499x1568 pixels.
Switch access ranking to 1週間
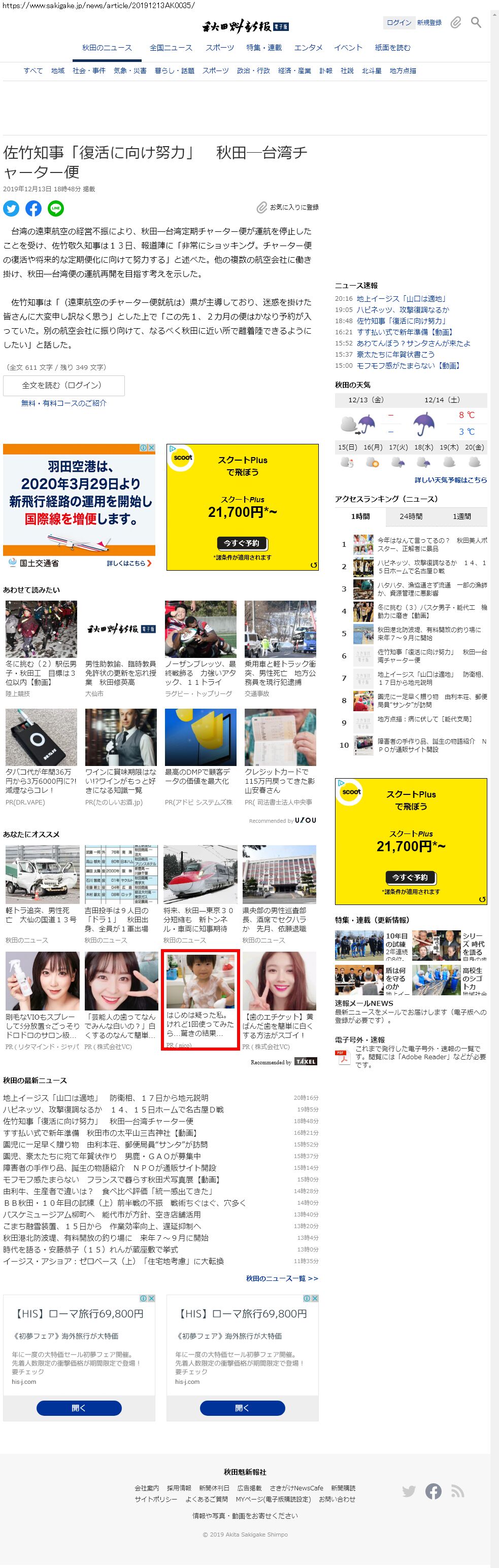(461, 516)
